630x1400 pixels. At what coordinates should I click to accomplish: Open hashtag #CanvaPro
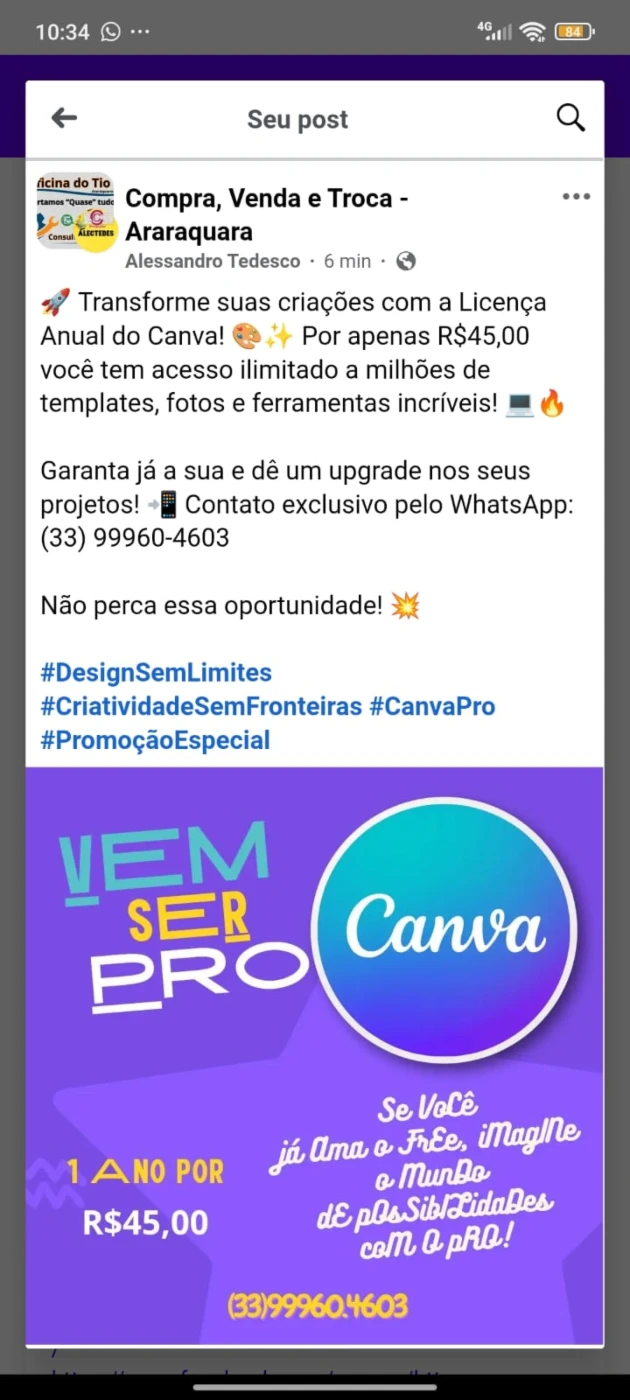tap(432, 706)
